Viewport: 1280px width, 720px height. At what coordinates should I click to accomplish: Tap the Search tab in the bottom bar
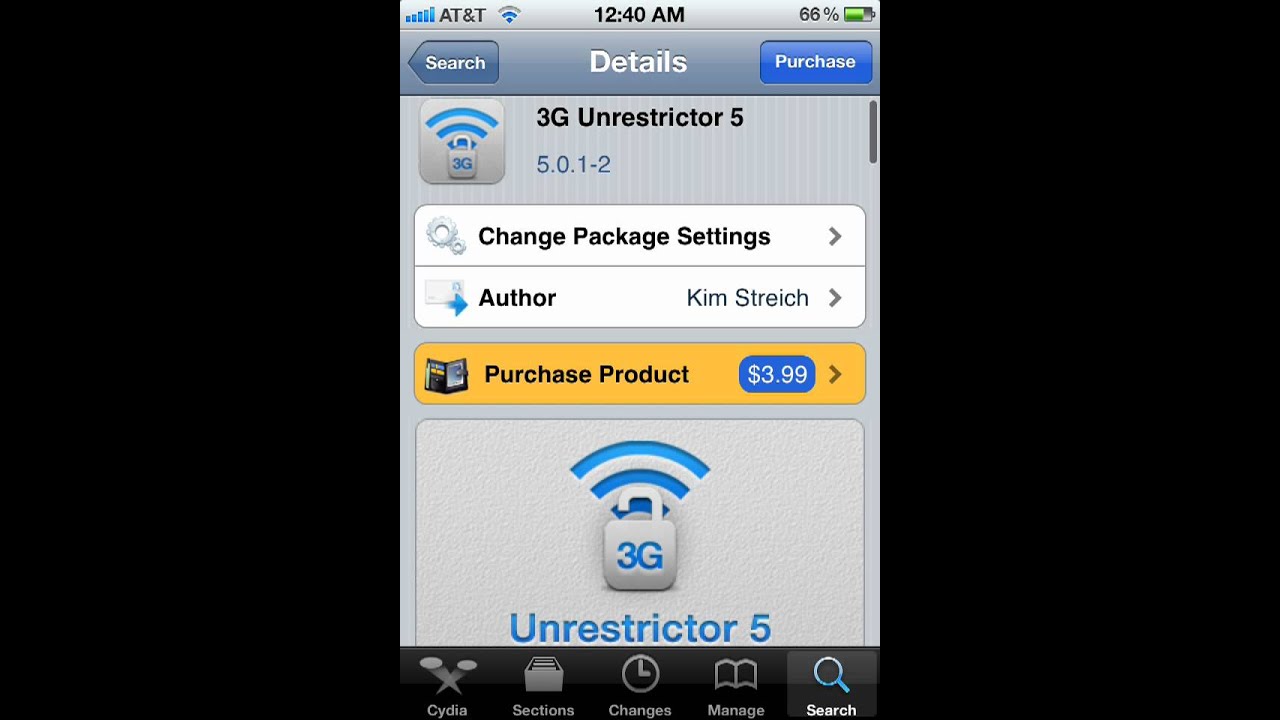pyautogui.click(x=831, y=686)
